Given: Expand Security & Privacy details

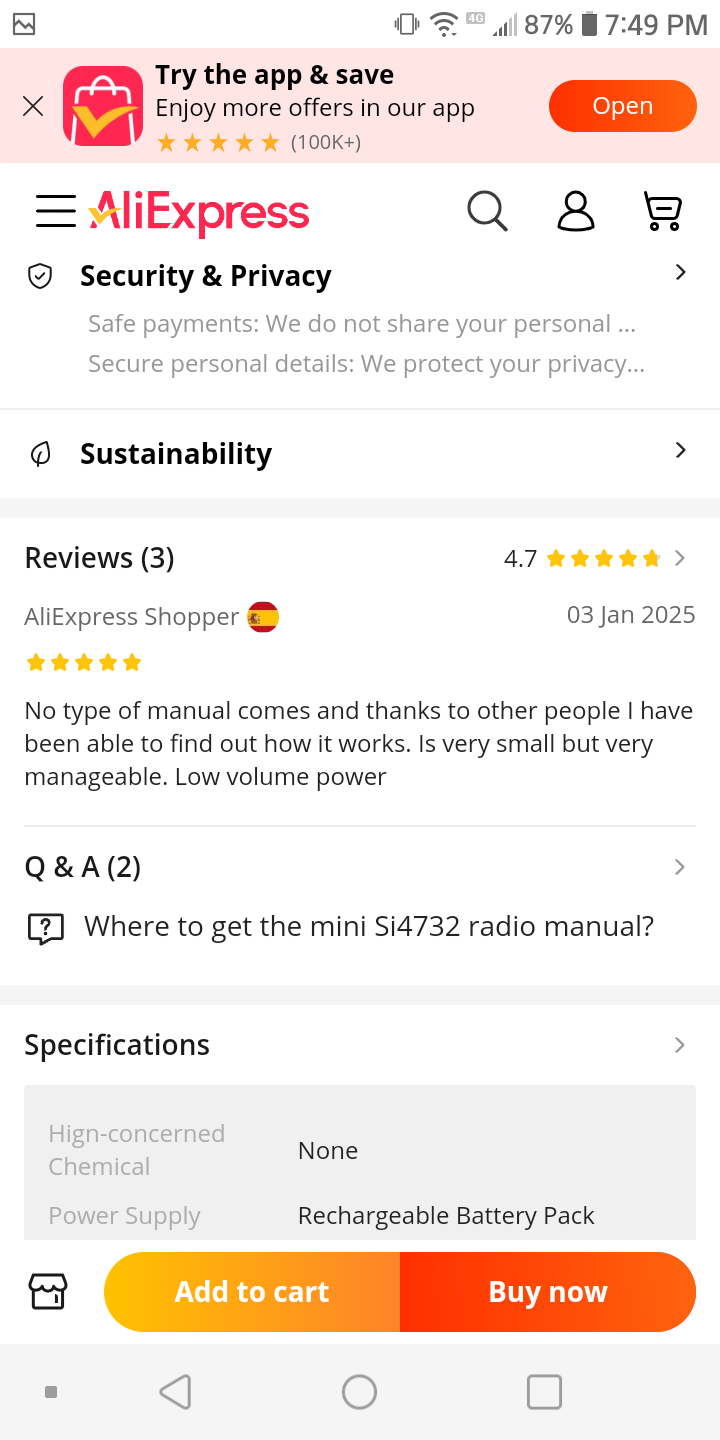Looking at the screenshot, I should pyautogui.click(x=680, y=273).
